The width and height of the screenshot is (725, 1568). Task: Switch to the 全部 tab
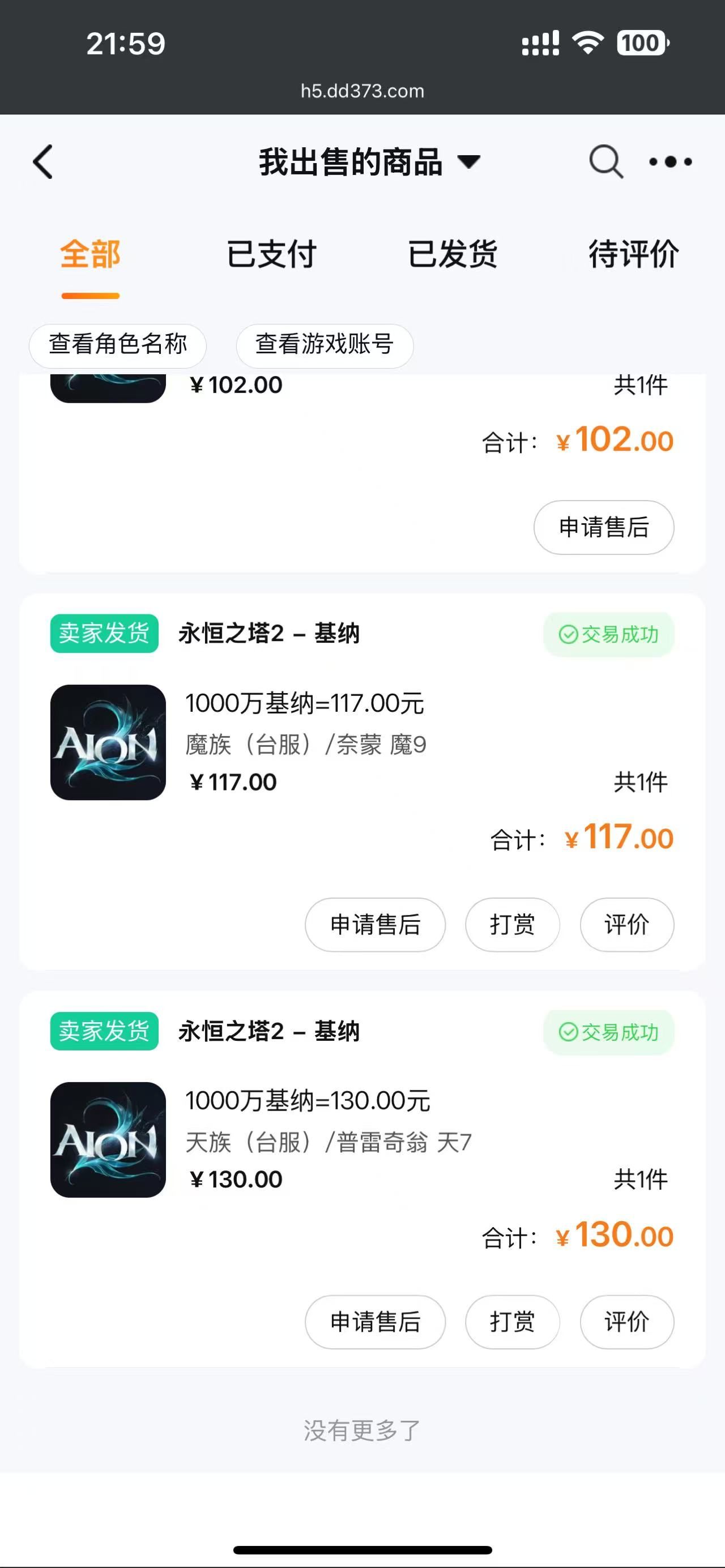pos(90,254)
